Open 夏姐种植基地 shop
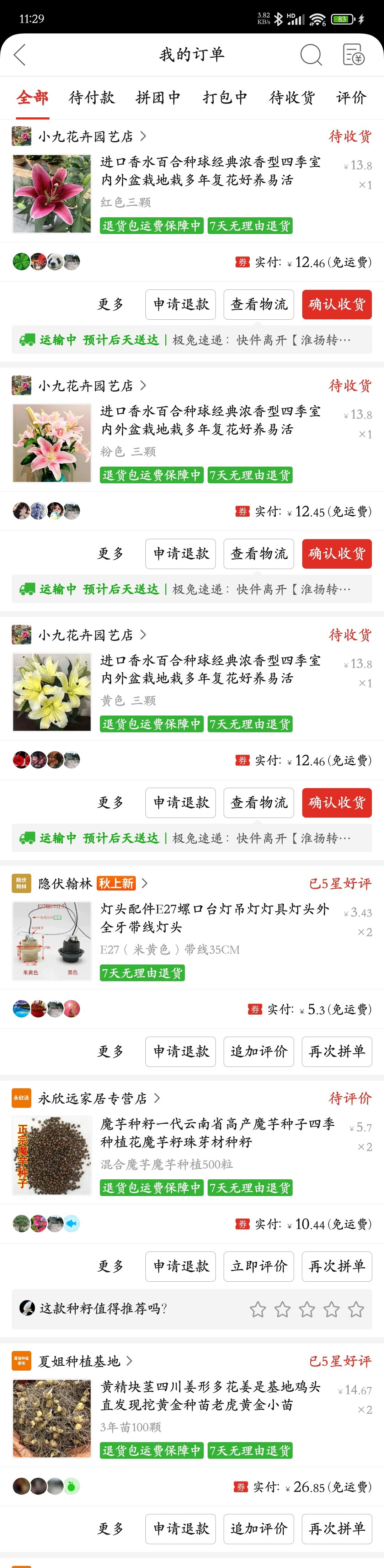Image resolution: width=384 pixels, height=1568 pixels. pos(79,1361)
